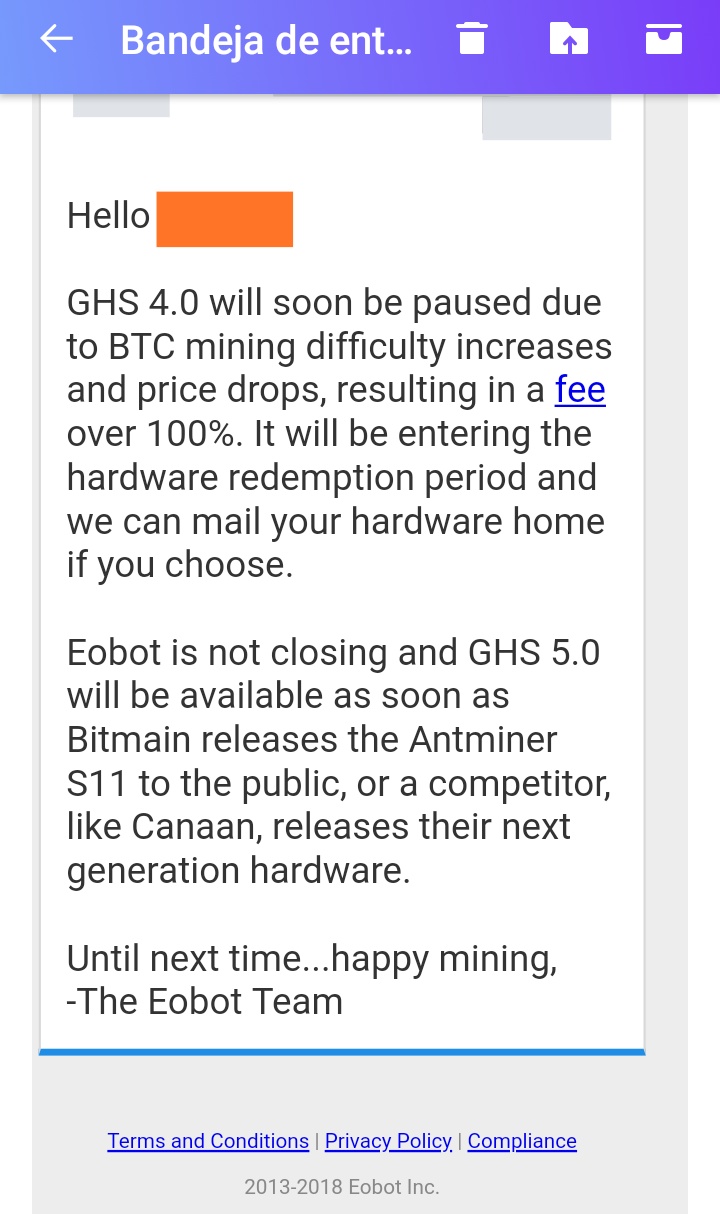This screenshot has height=1214, width=720.
Task: Open the Terms and Conditions link
Action: [208, 1141]
